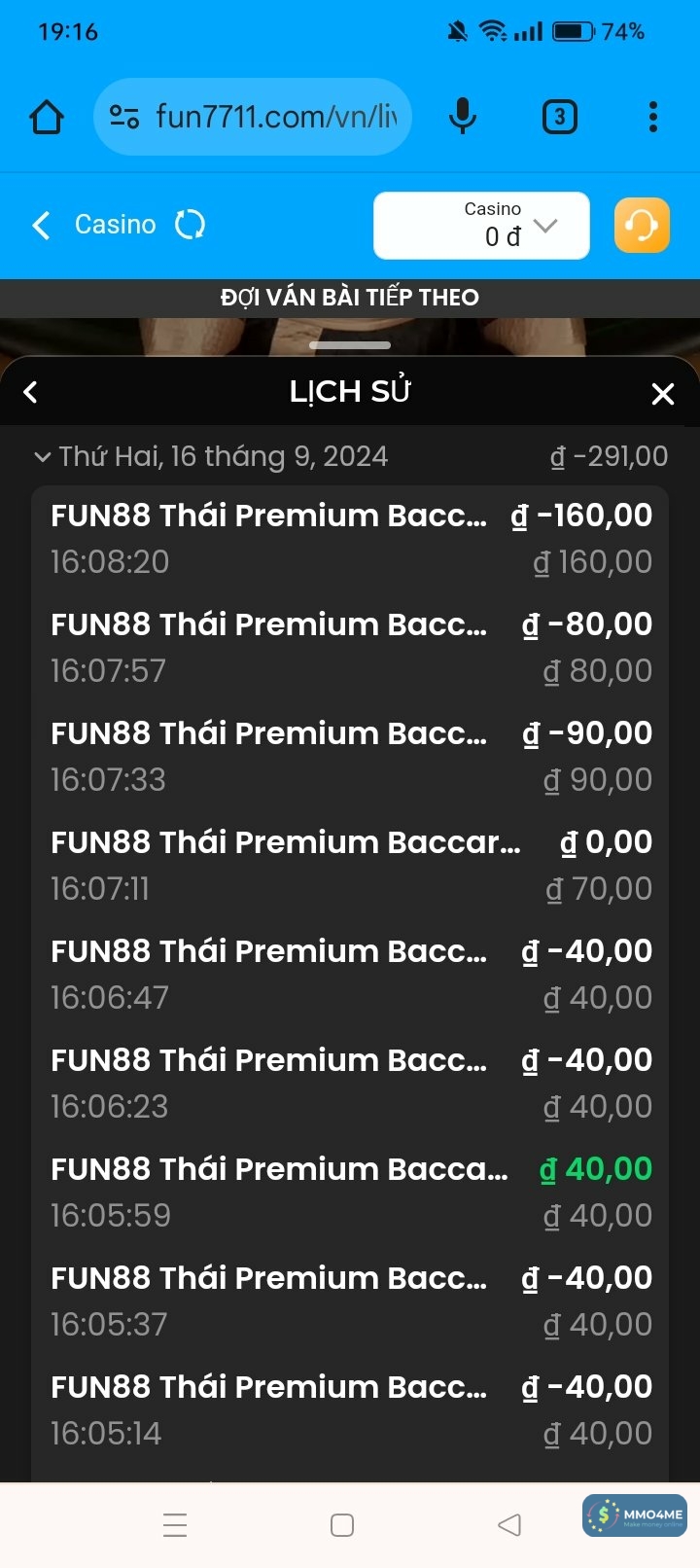Select the 16:07:11 bet record
Screen dimensions: 700x1568
tap(350, 865)
